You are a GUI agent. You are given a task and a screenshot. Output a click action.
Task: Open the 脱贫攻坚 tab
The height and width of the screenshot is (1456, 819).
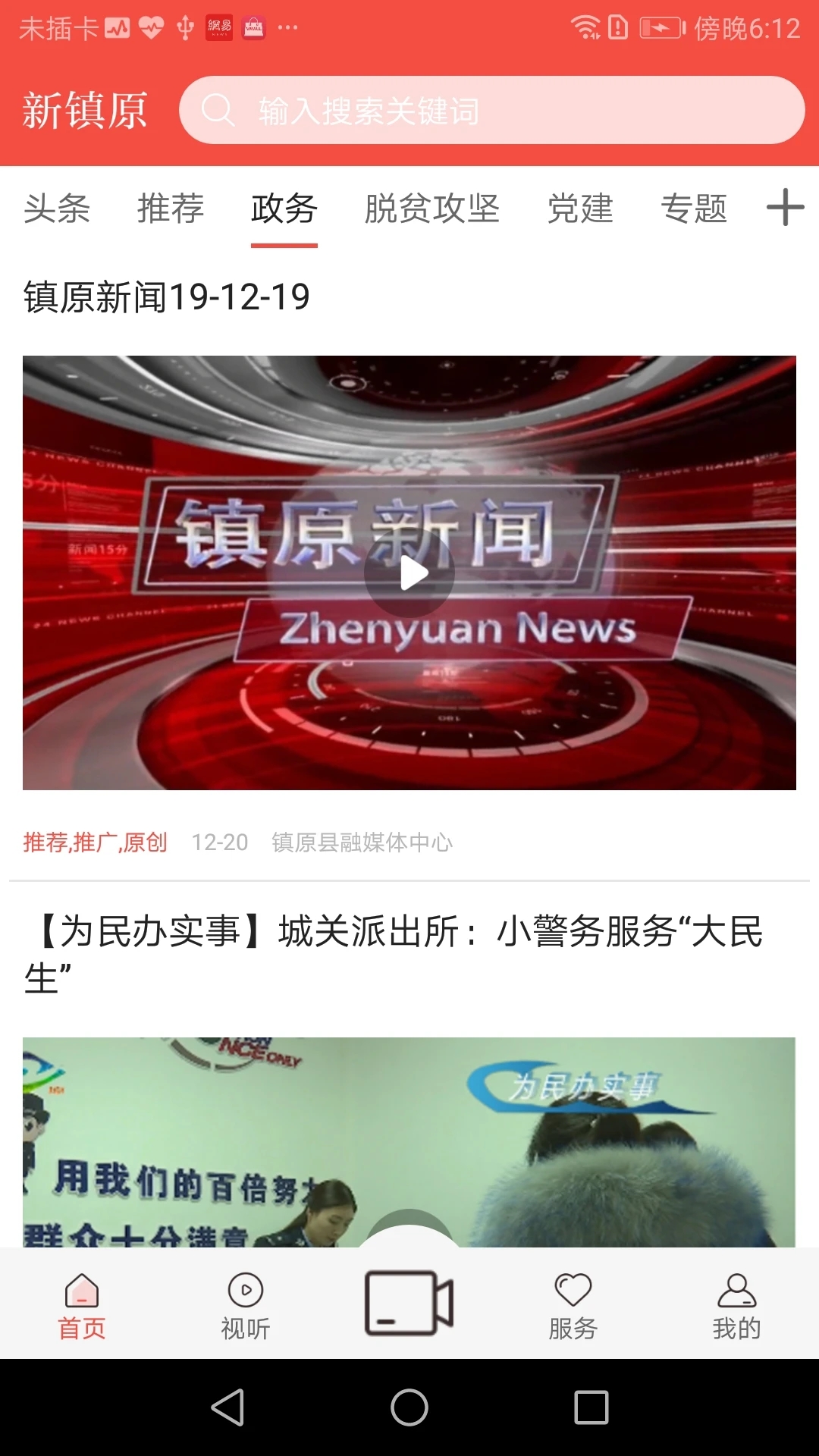pyautogui.click(x=431, y=209)
